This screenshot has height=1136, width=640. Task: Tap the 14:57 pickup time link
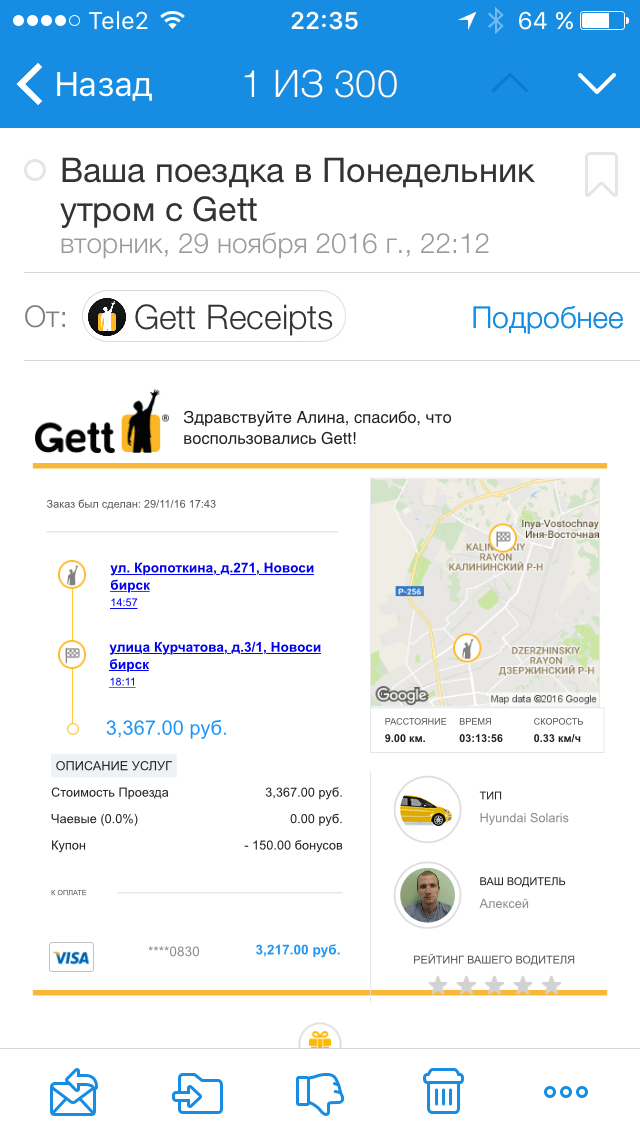click(x=124, y=603)
